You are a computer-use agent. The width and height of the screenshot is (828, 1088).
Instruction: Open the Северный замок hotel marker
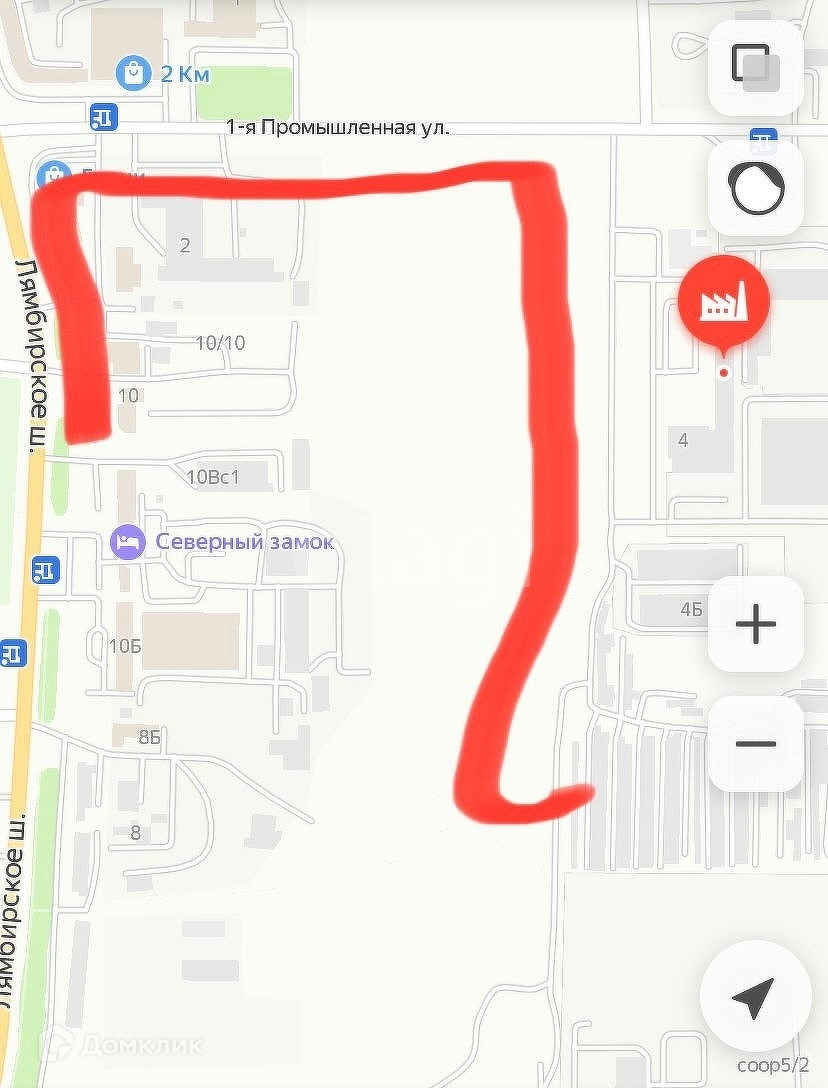(x=128, y=543)
